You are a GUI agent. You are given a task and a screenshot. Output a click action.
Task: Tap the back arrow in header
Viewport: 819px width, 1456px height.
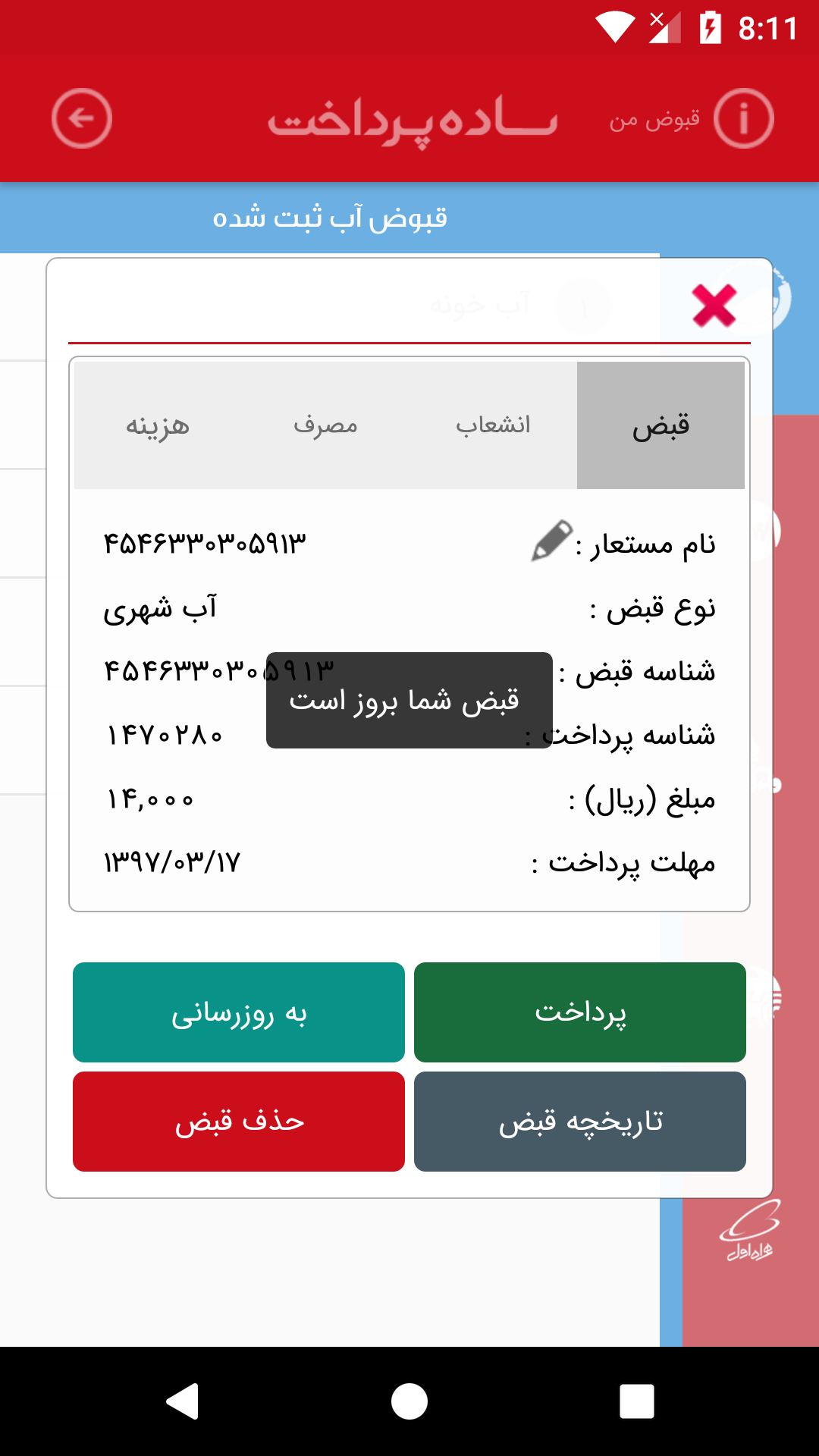[82, 118]
